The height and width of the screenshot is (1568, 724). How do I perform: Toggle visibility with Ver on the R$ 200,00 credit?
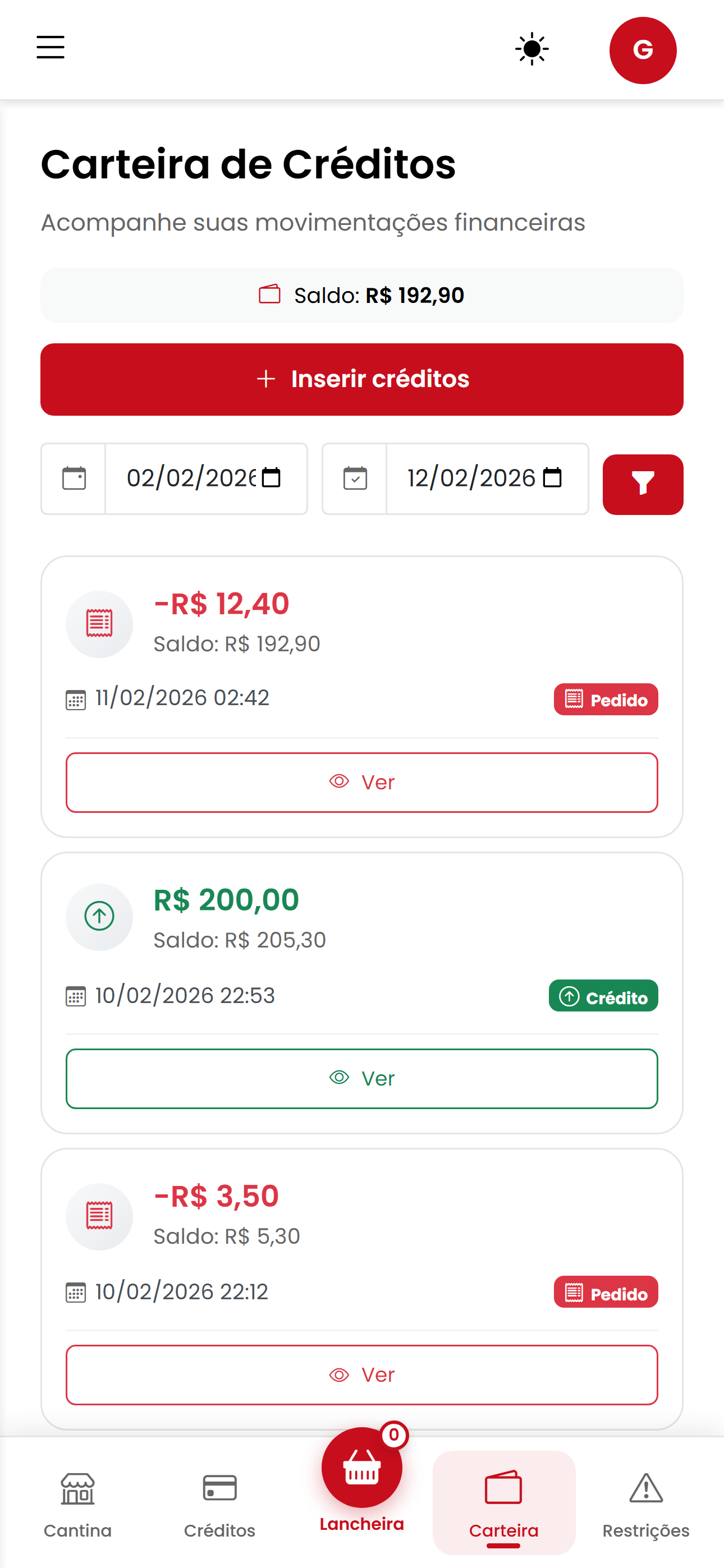(361, 1078)
